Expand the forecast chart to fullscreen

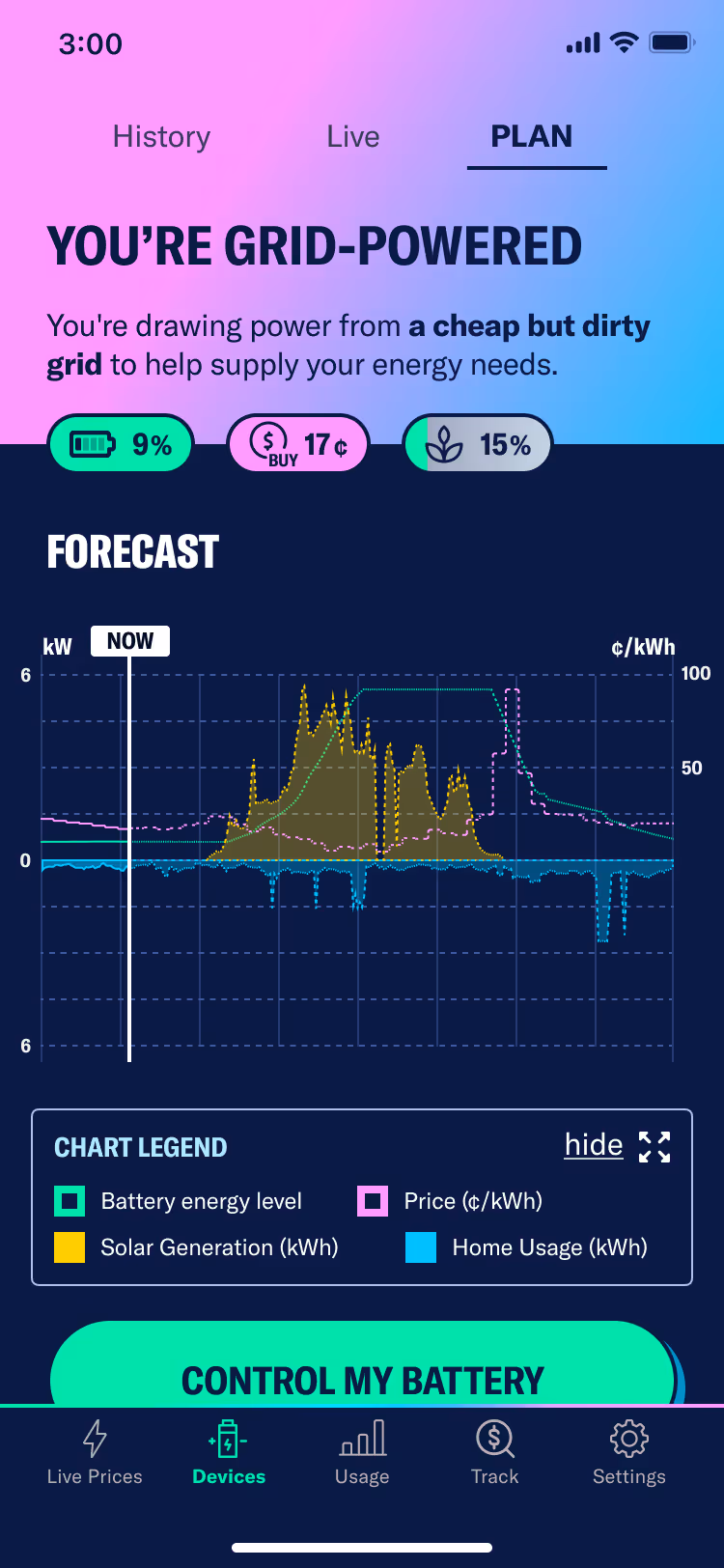click(654, 1147)
